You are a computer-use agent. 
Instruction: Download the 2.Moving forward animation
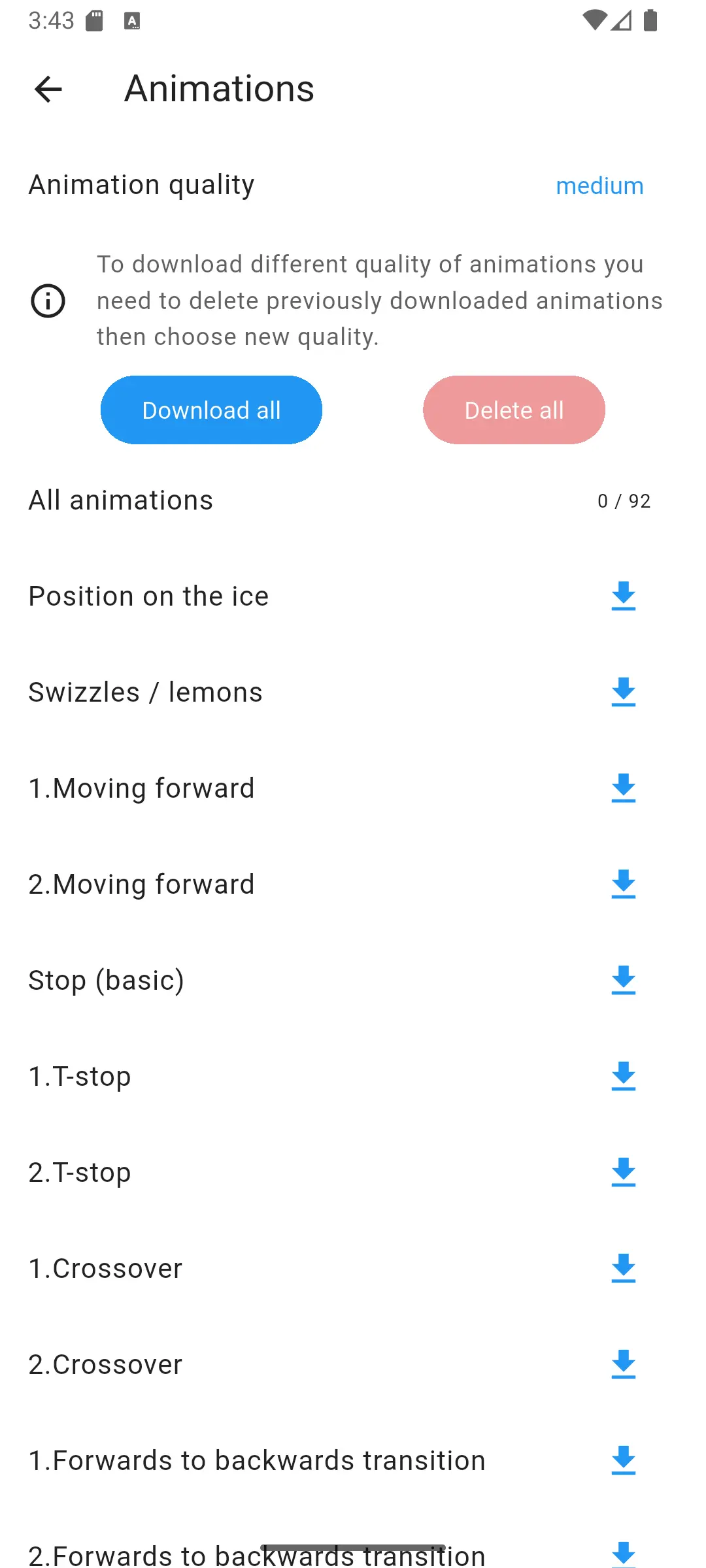[623, 884]
